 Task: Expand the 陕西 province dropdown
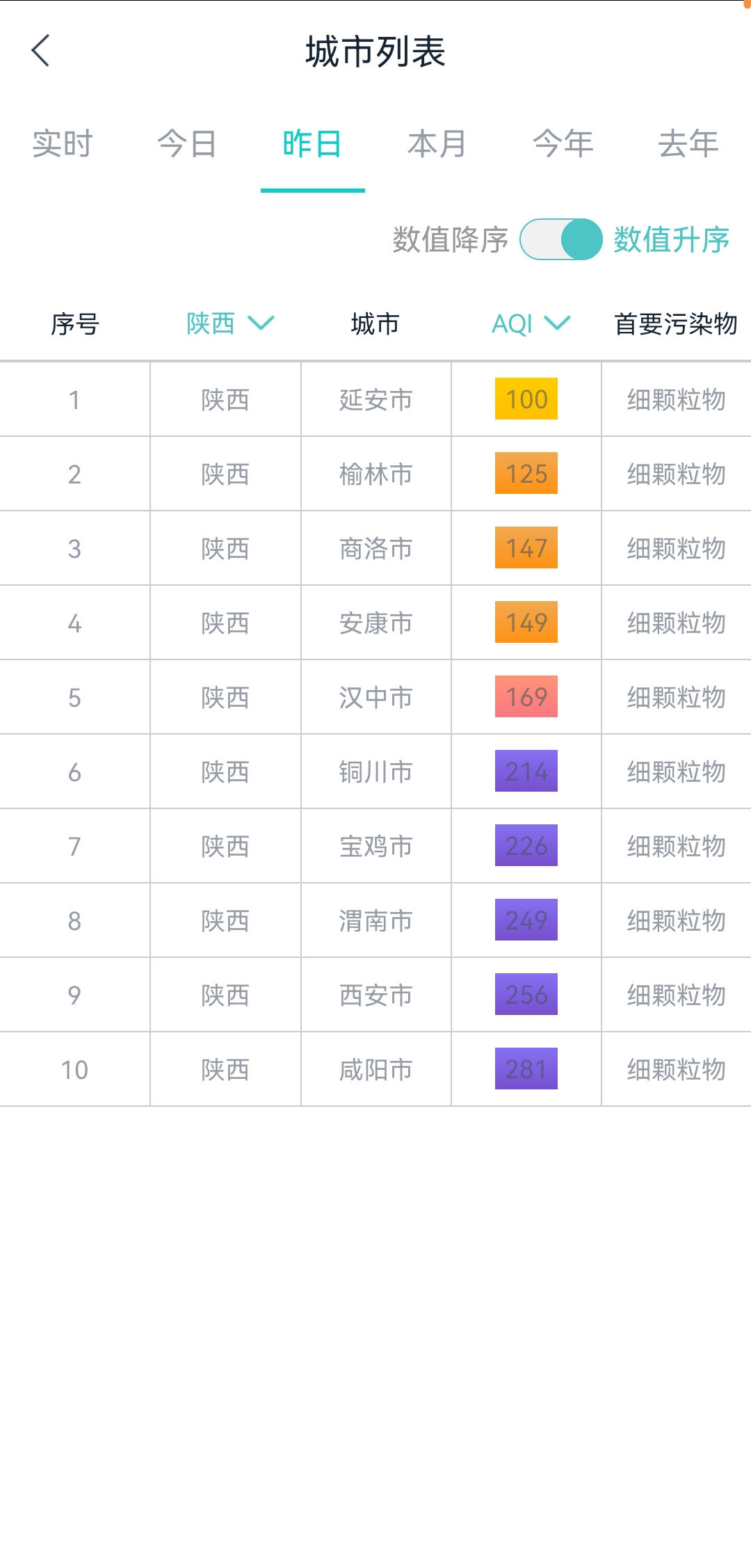click(x=231, y=323)
